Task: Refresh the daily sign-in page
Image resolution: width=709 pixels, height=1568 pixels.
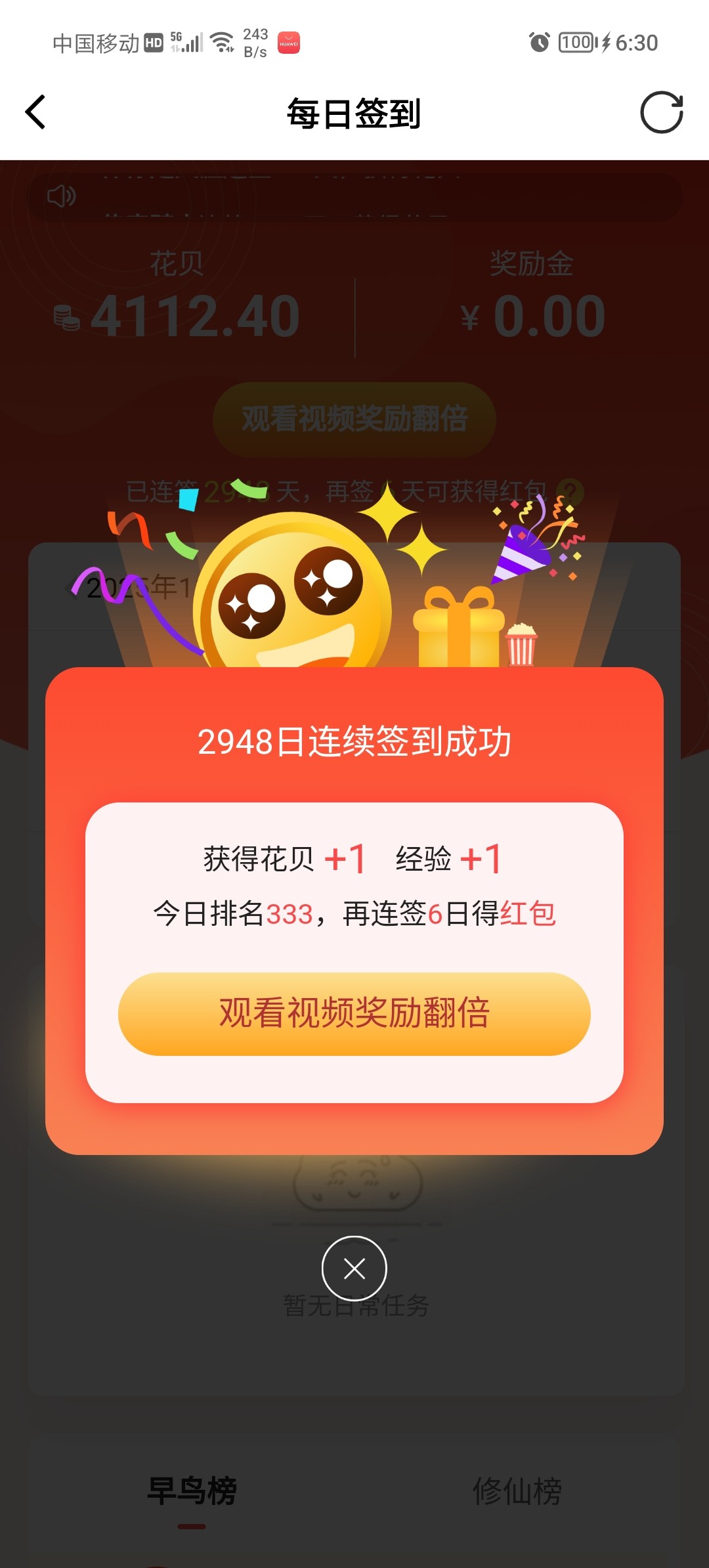Action: point(661,112)
